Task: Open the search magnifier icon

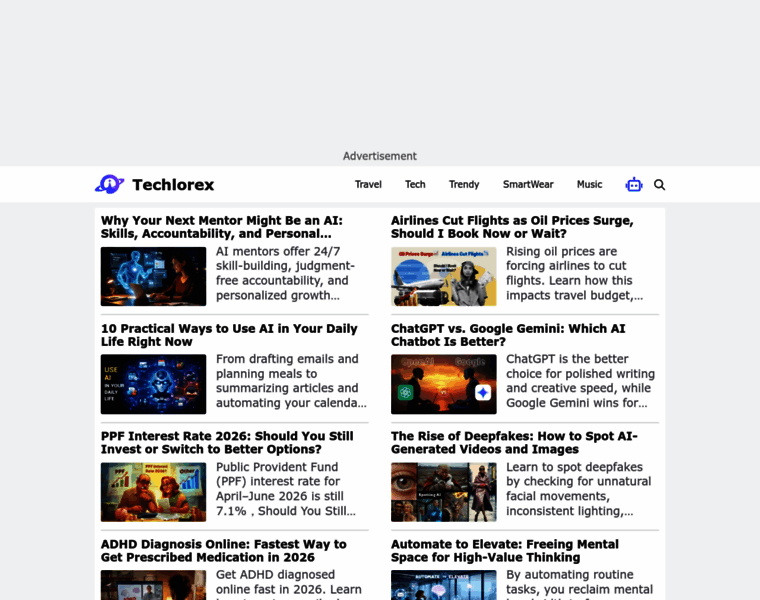Action: tap(659, 185)
